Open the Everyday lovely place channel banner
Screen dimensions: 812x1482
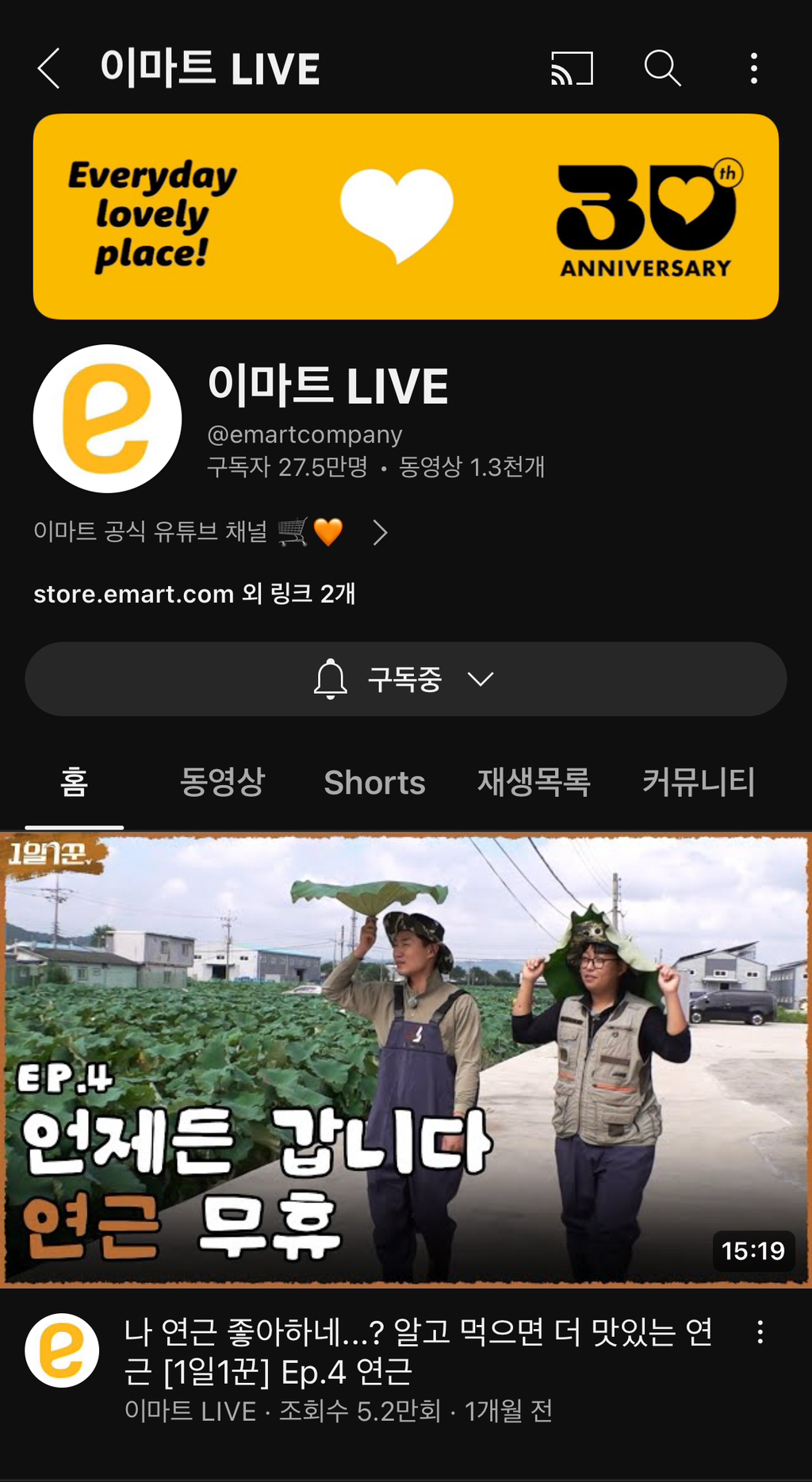pyautogui.click(x=406, y=216)
